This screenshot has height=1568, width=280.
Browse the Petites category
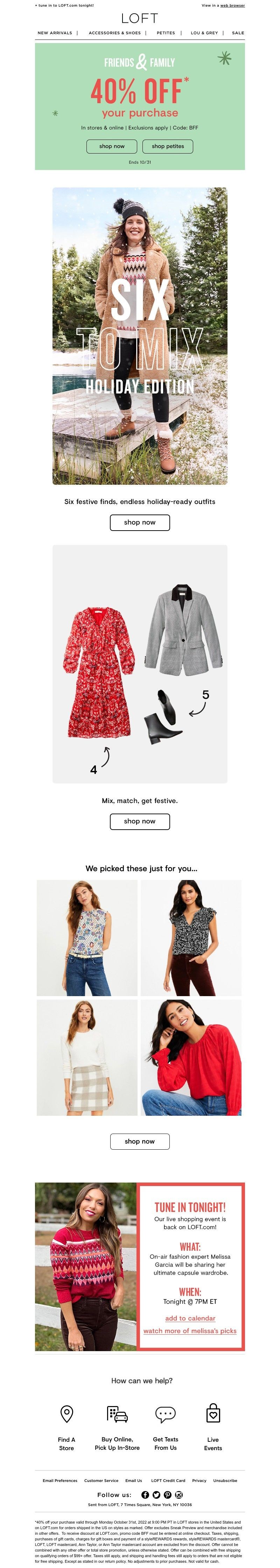tap(166, 33)
